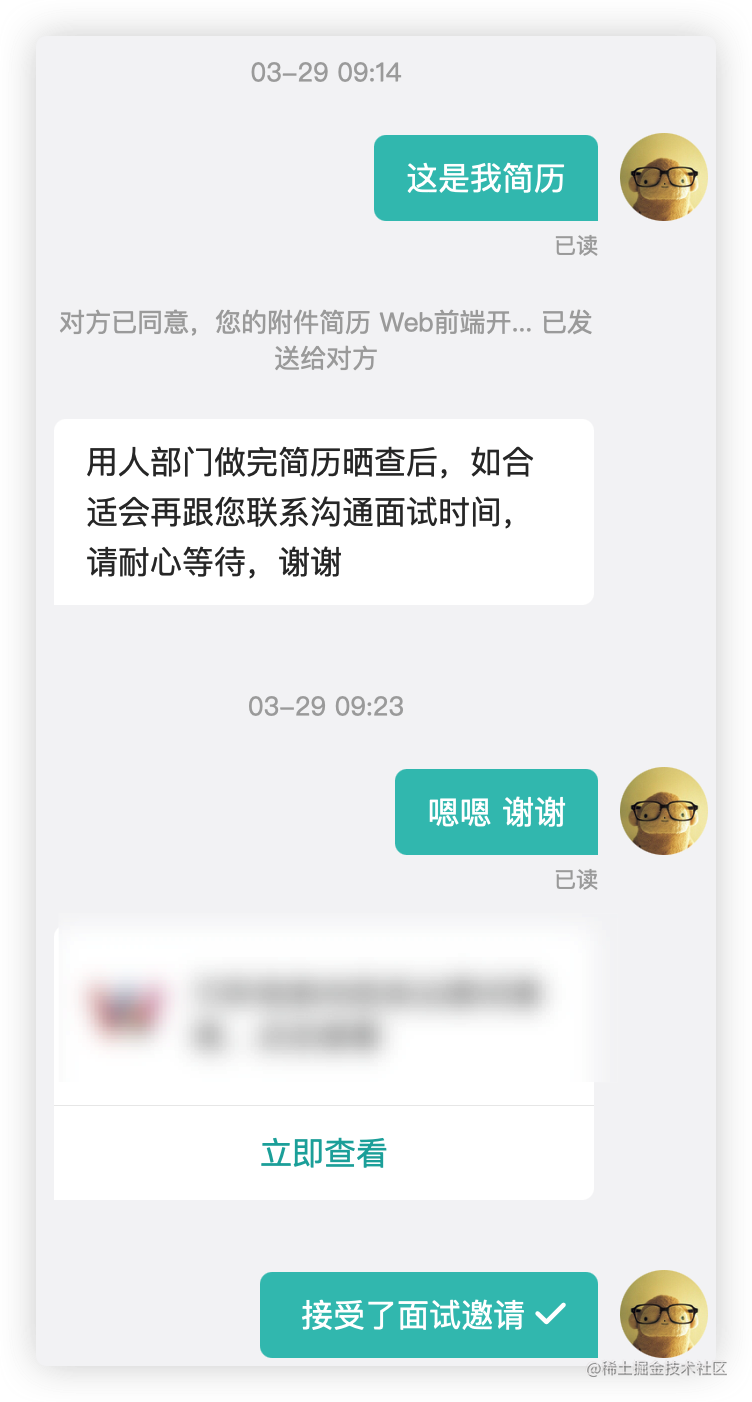752x1402 pixels.
Task: Tap the avatar next to 嗯嗯 谢谢
Action: pyautogui.click(x=664, y=811)
